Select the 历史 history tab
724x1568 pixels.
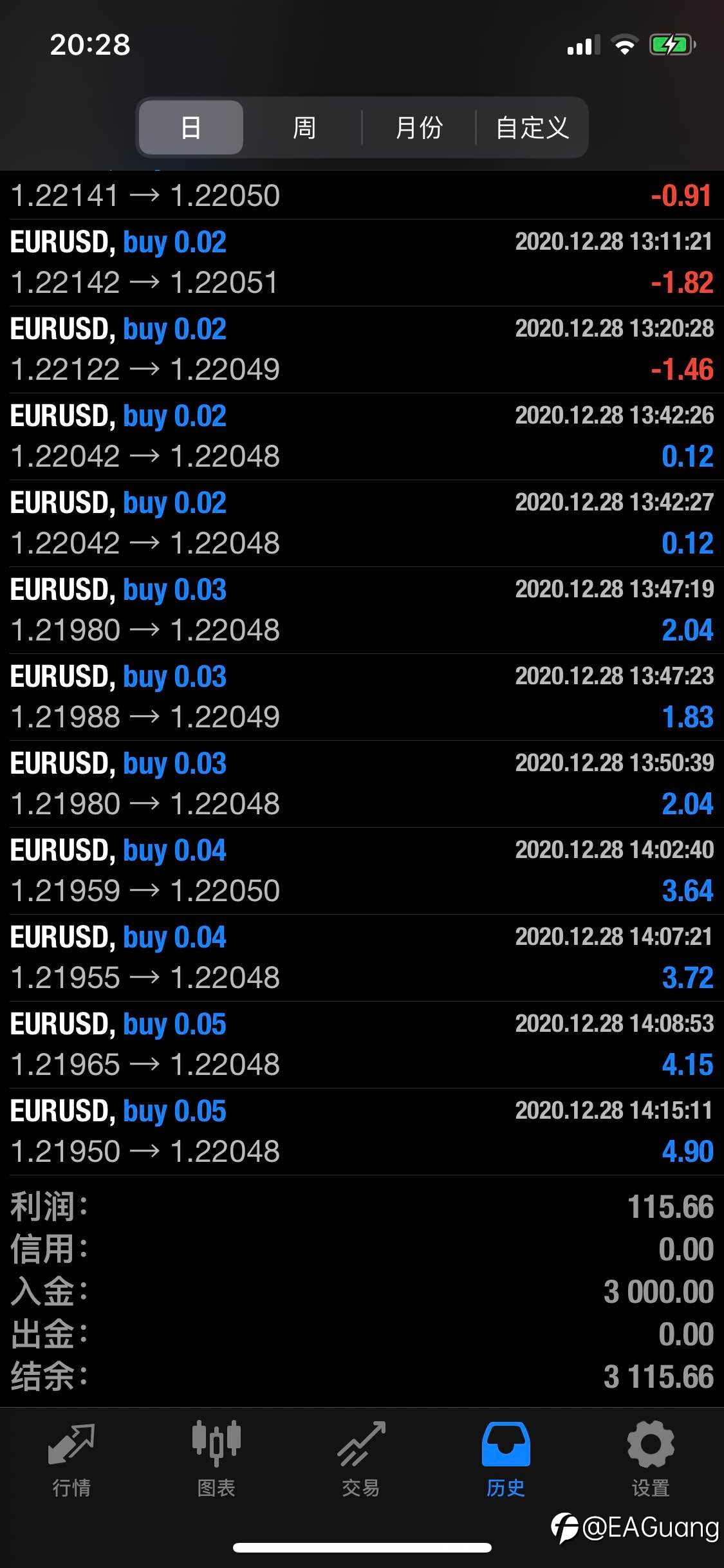506,1459
